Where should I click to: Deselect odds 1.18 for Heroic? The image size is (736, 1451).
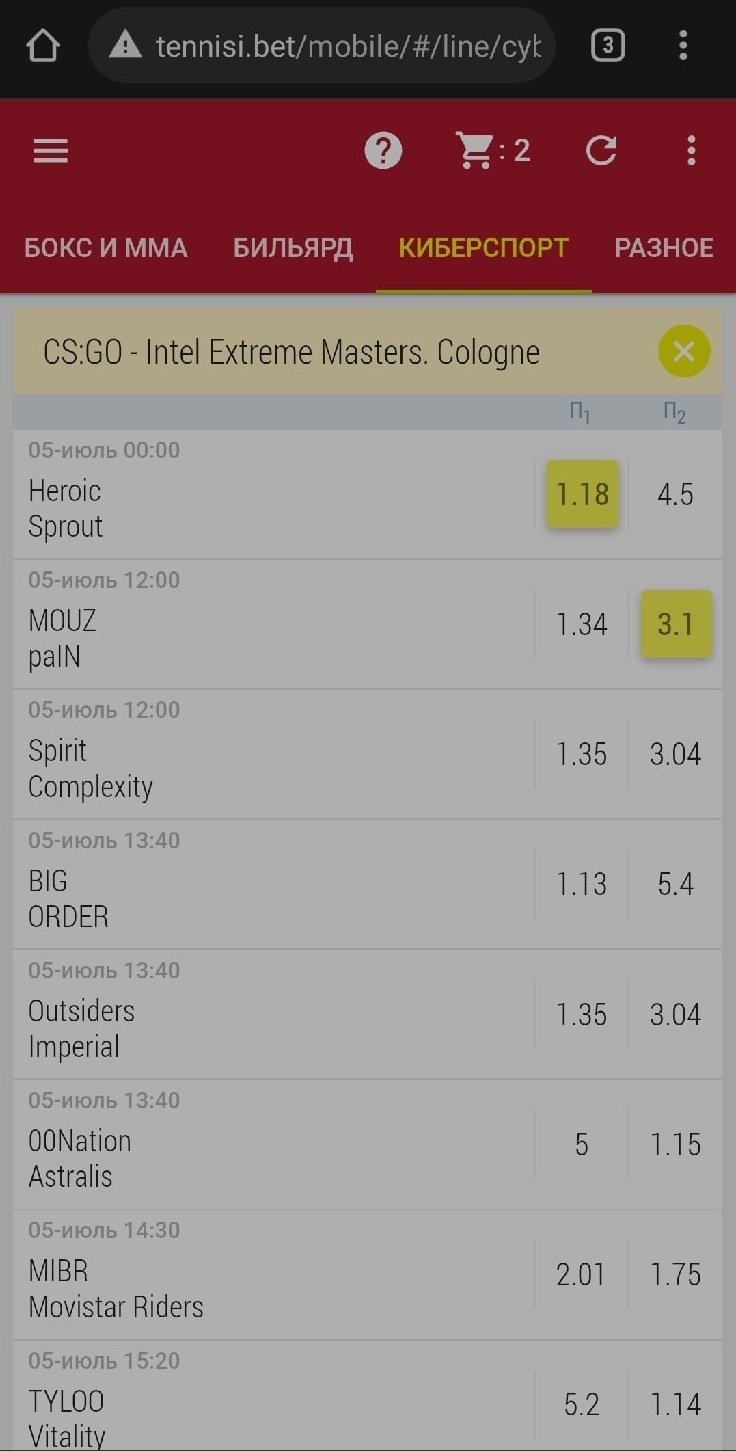pyautogui.click(x=582, y=494)
